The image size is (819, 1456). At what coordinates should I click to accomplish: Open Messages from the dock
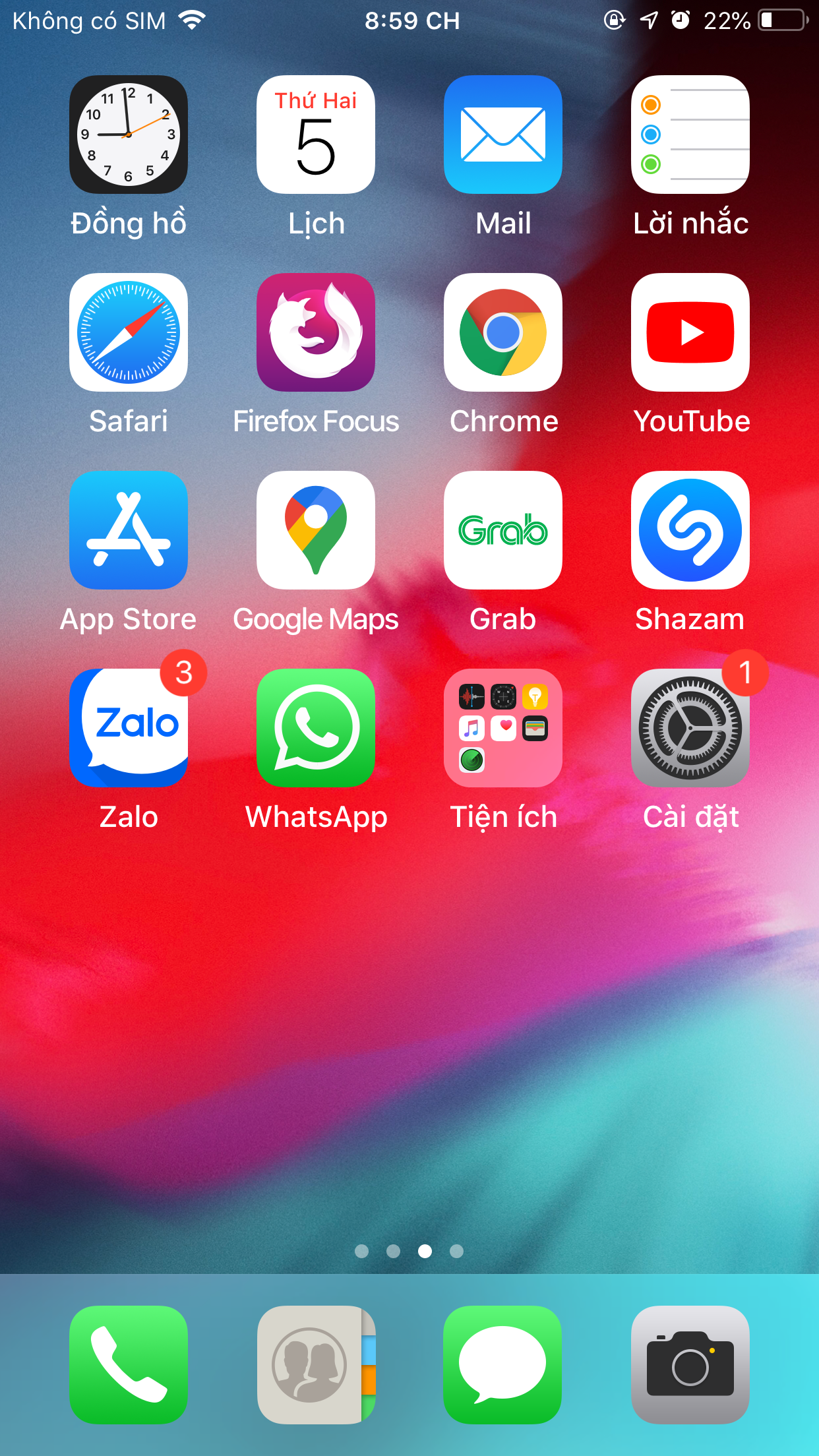(503, 1365)
